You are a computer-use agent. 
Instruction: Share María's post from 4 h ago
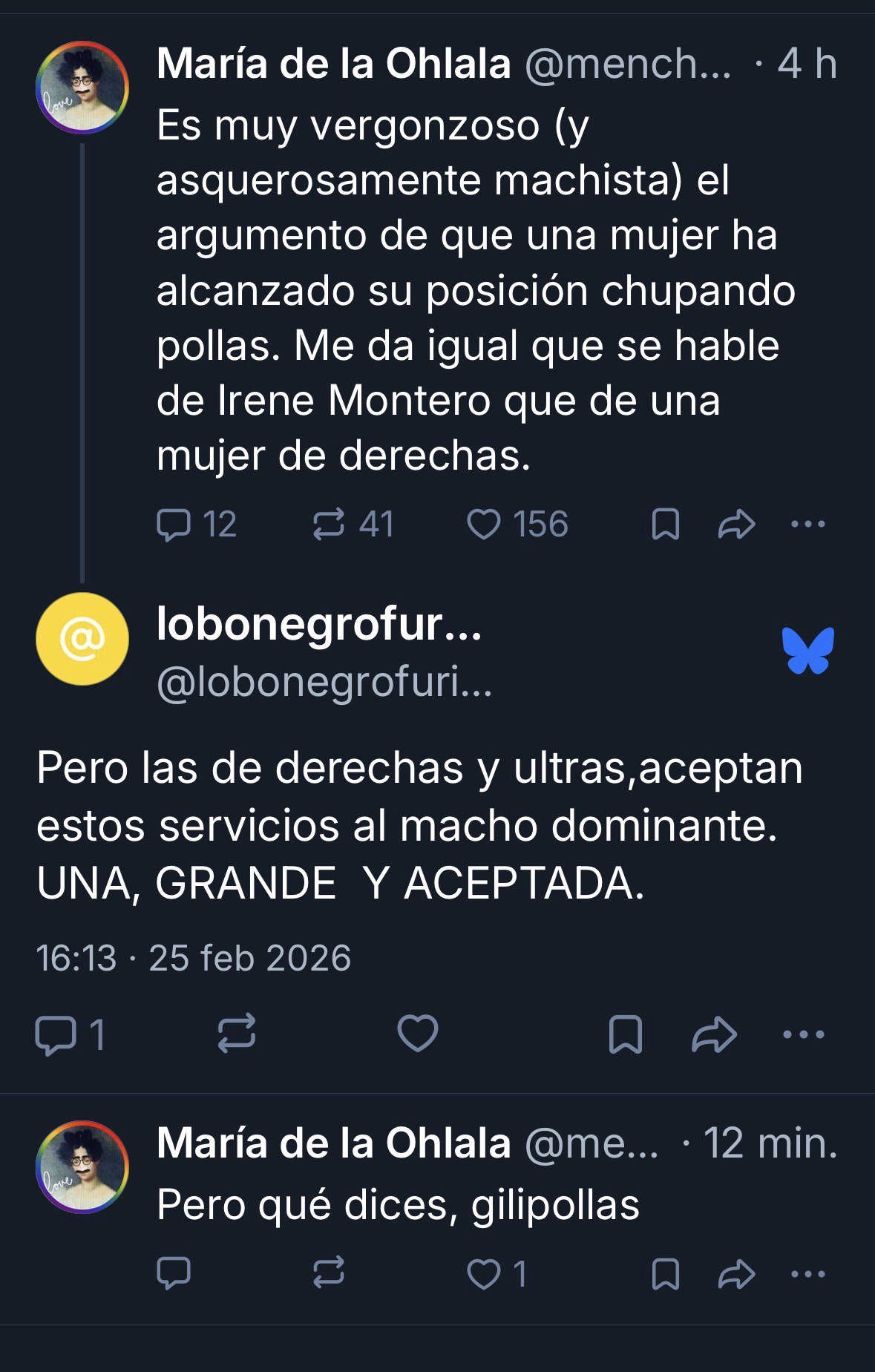point(736,525)
